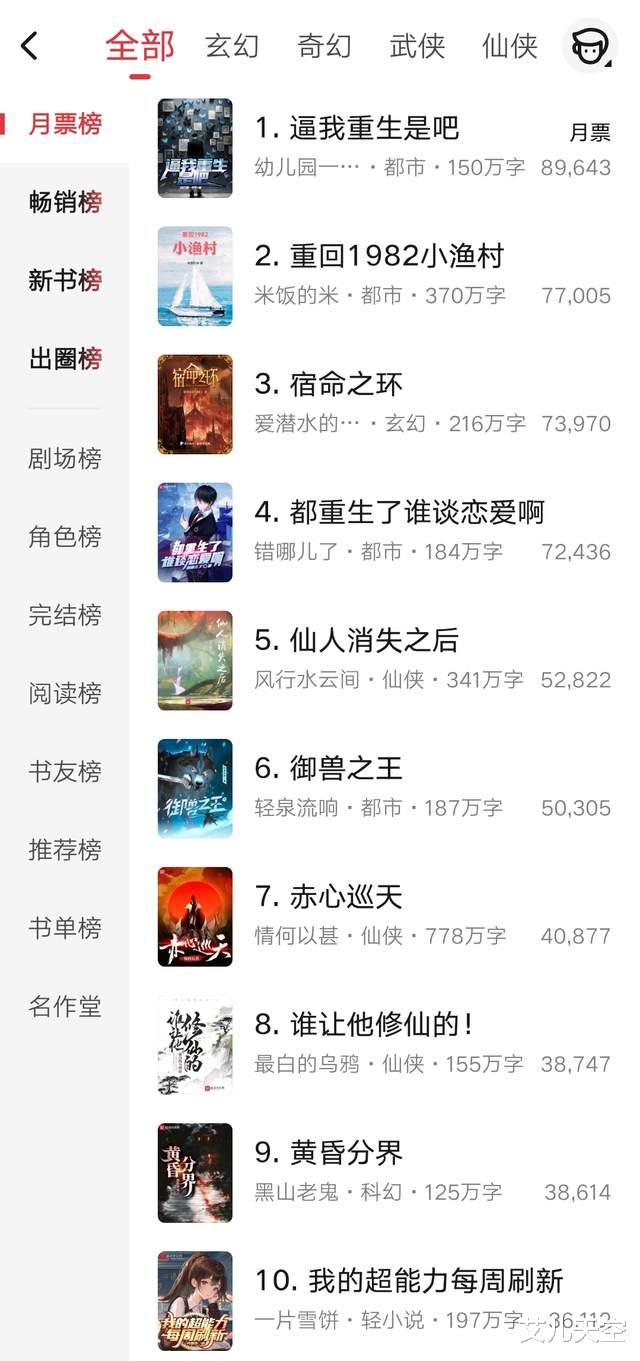The width and height of the screenshot is (640, 1361).
Task: Open the book 逼我重生是吧
Action: (373, 128)
